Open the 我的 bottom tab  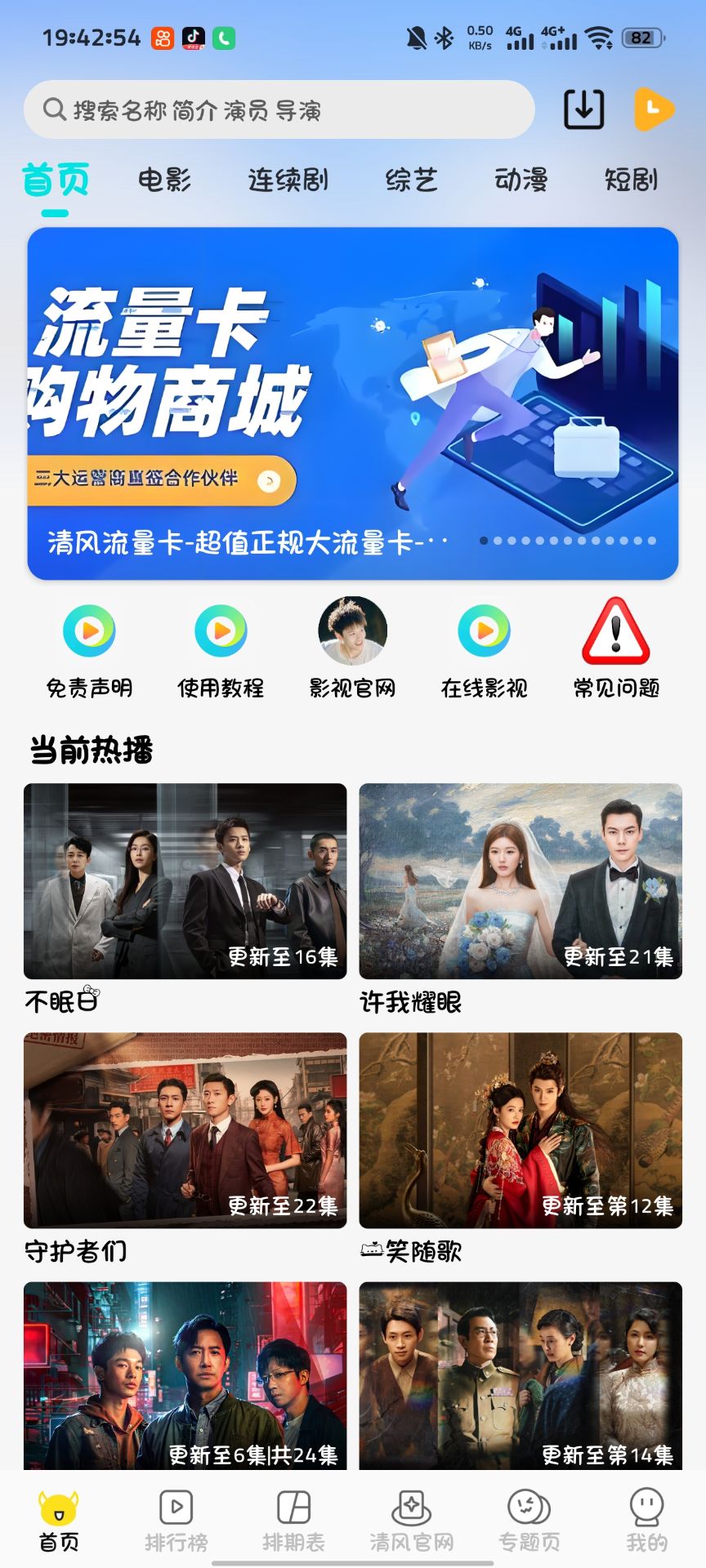pos(646,1521)
